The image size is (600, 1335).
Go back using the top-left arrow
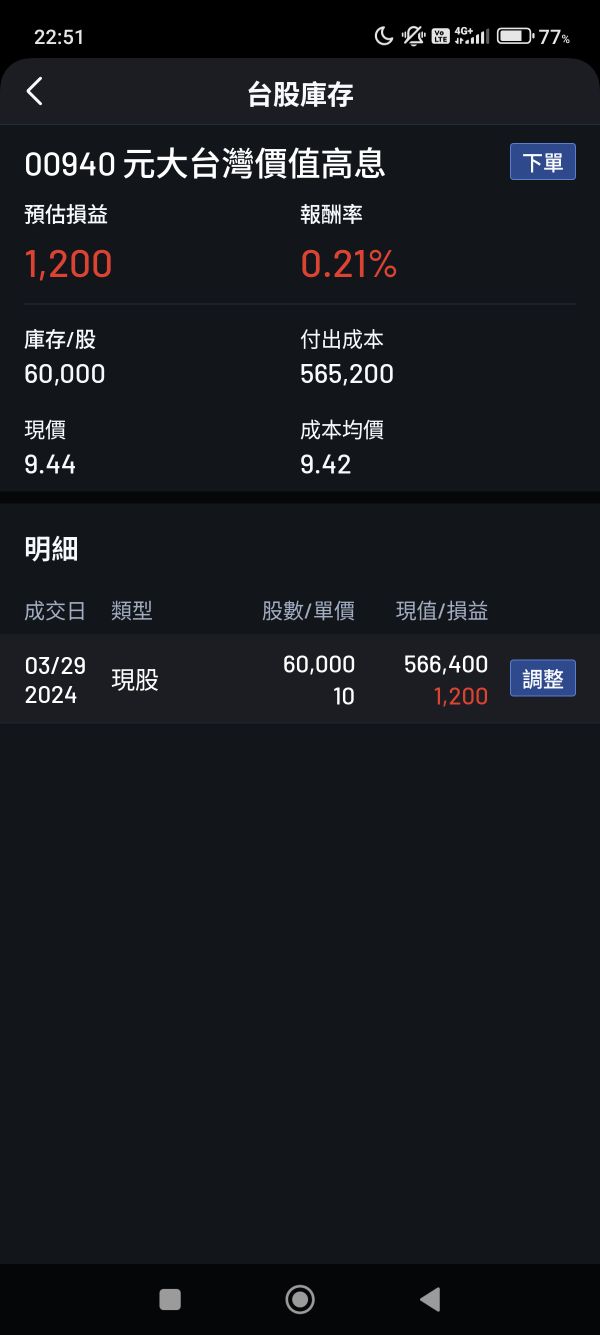coord(35,92)
